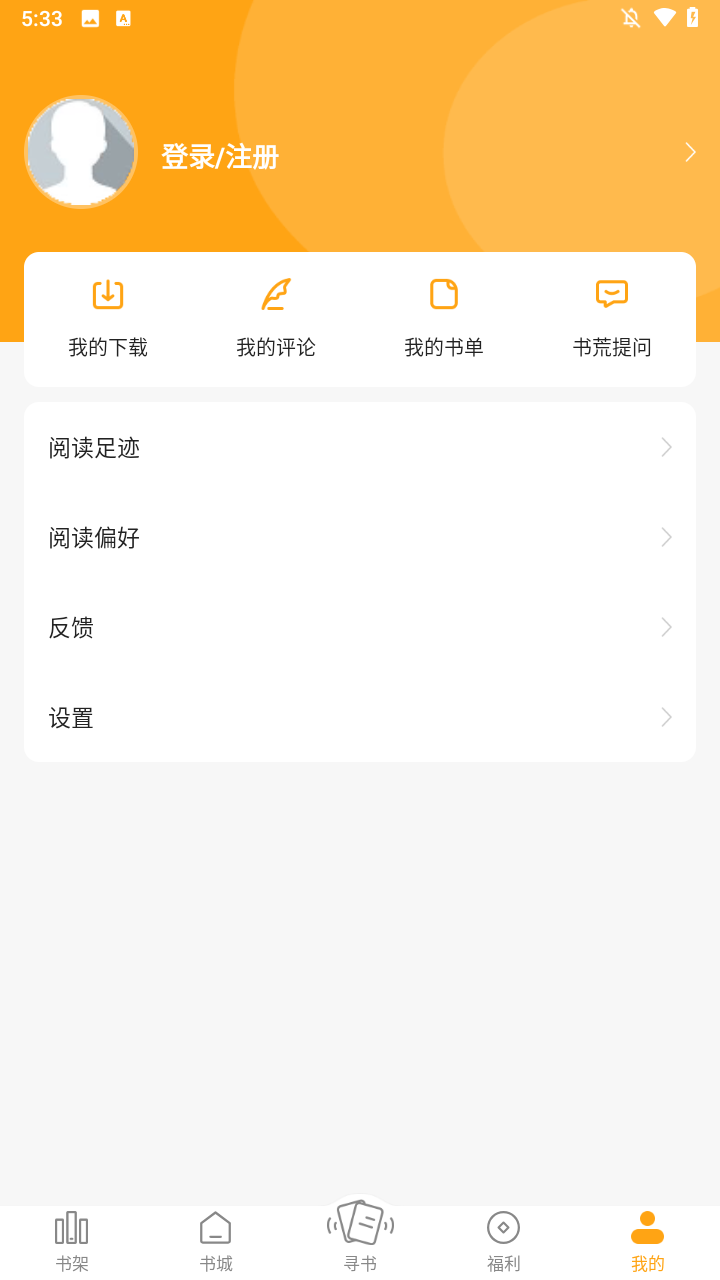The image size is (720, 1280).
Task: Open 书荒提问 (Book Recommendation Questions)
Action: click(x=611, y=318)
